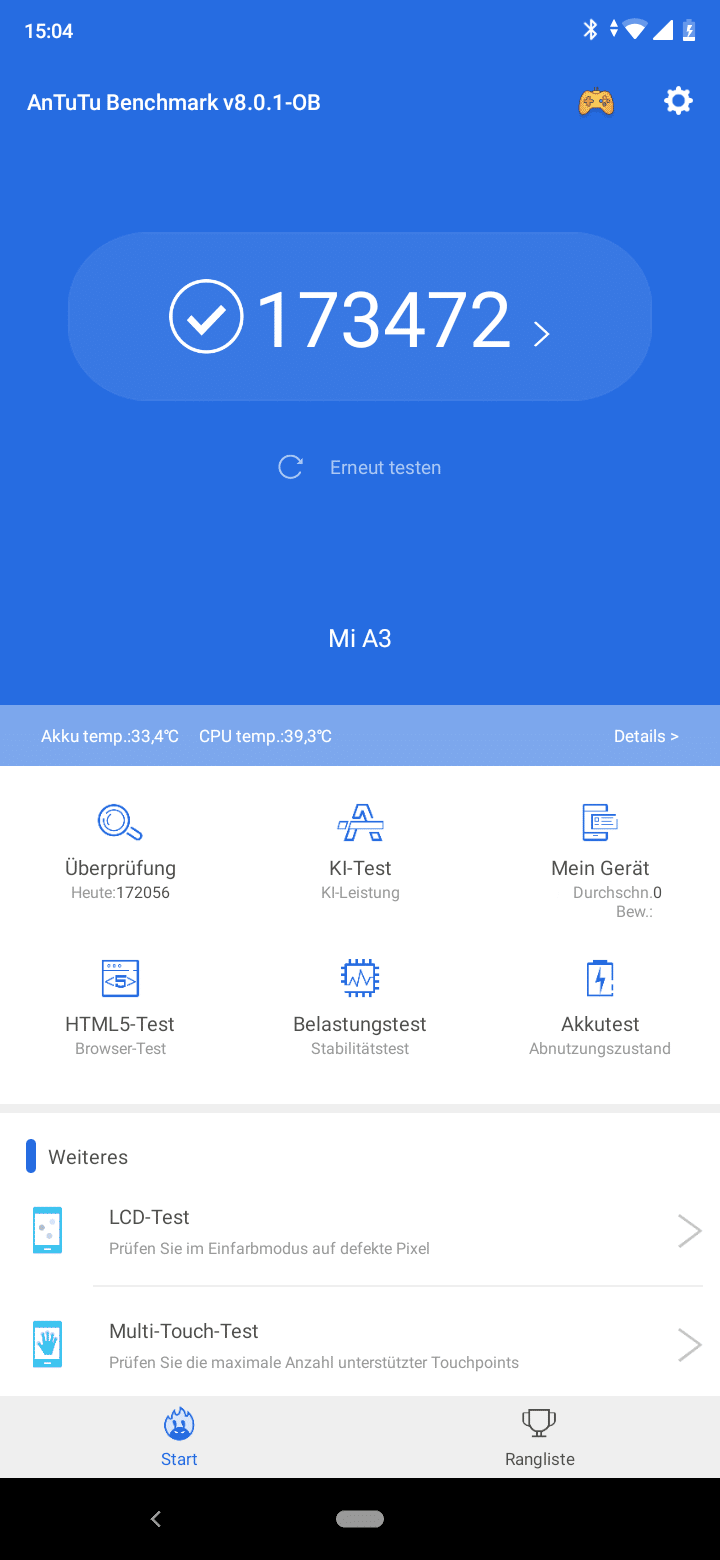Go back with system back arrow
720x1560 pixels.
[155, 1519]
